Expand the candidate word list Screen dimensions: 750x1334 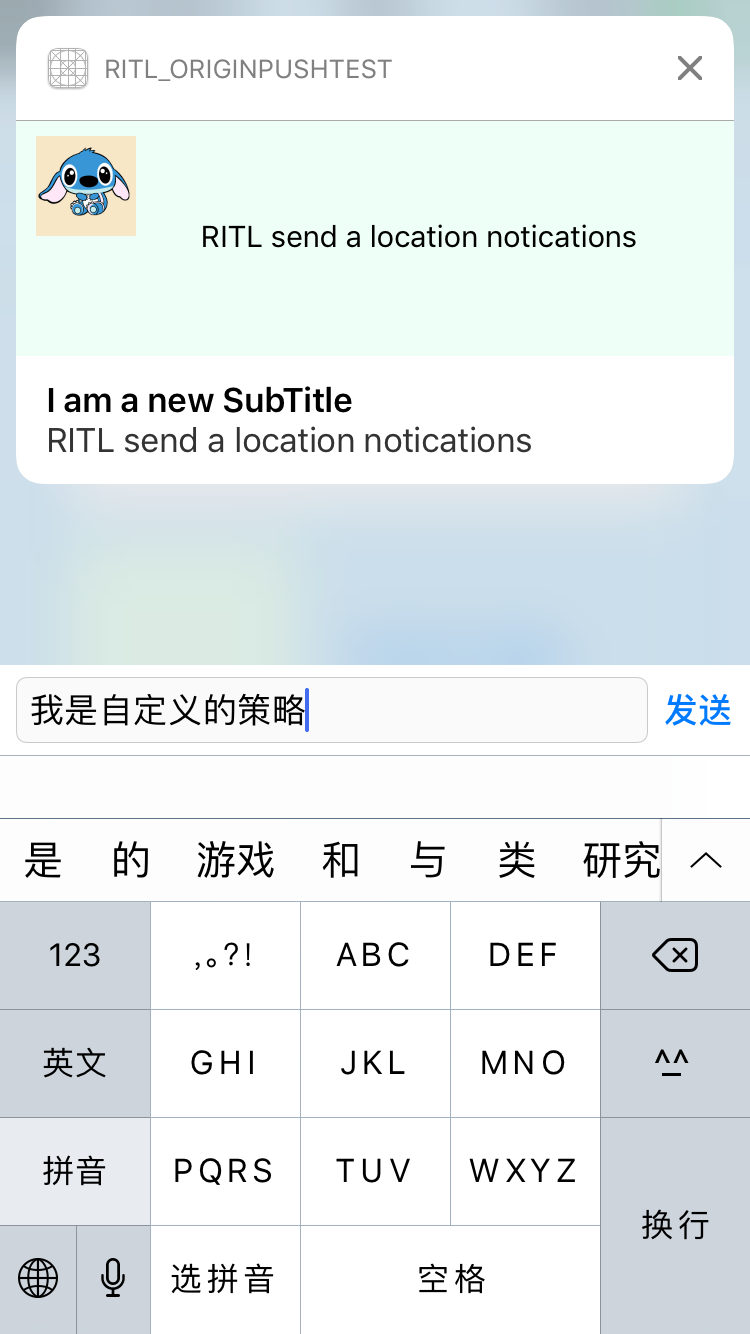click(x=706, y=860)
